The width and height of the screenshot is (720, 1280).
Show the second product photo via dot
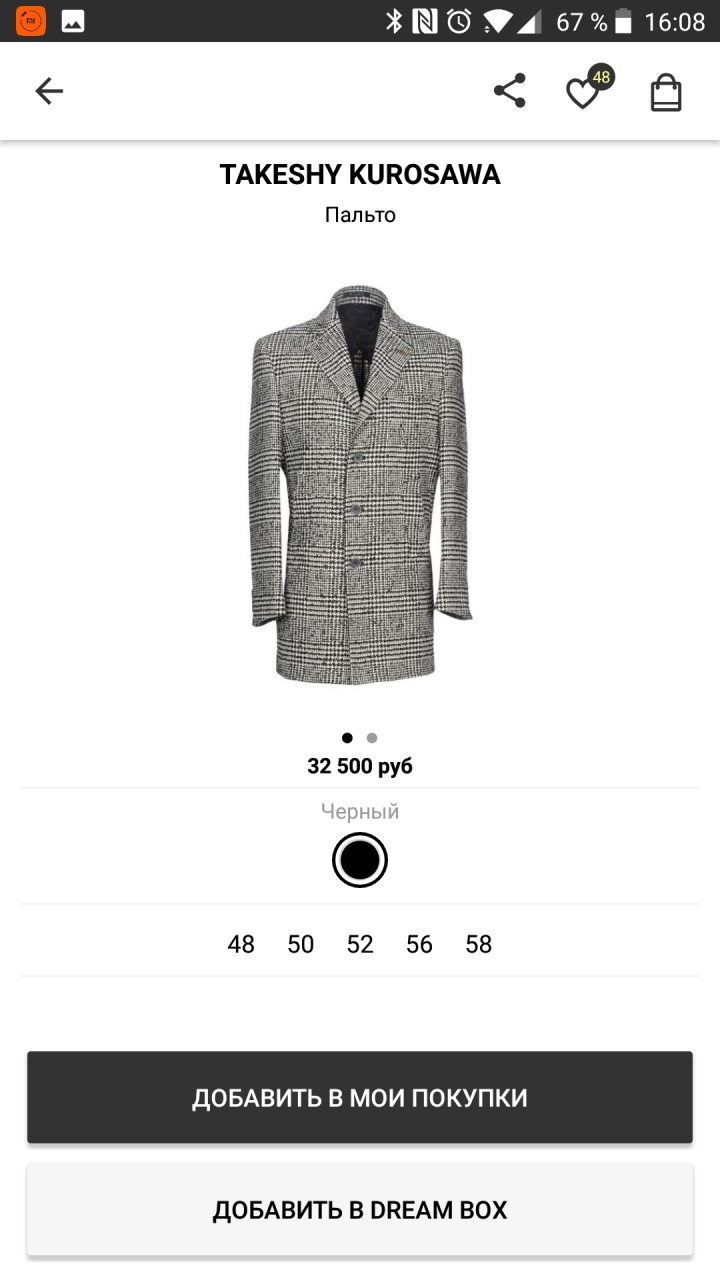372,738
